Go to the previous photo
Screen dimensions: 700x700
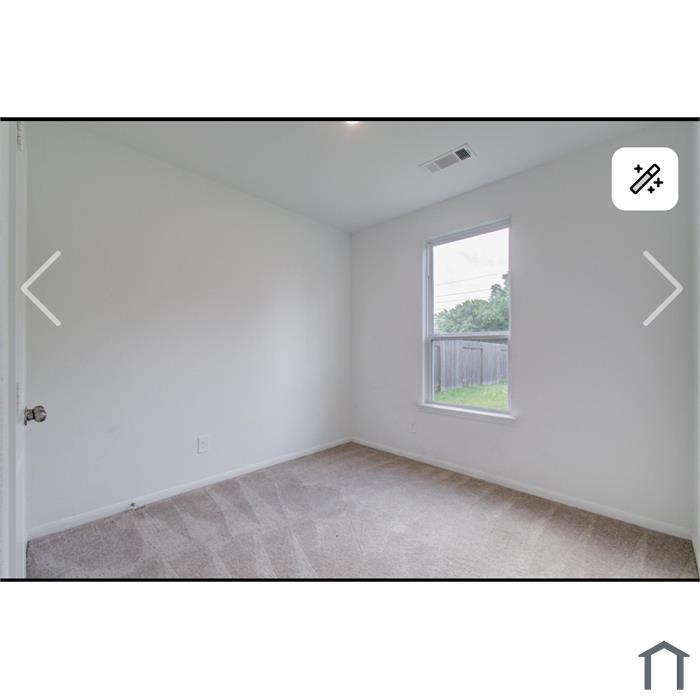tap(41, 288)
